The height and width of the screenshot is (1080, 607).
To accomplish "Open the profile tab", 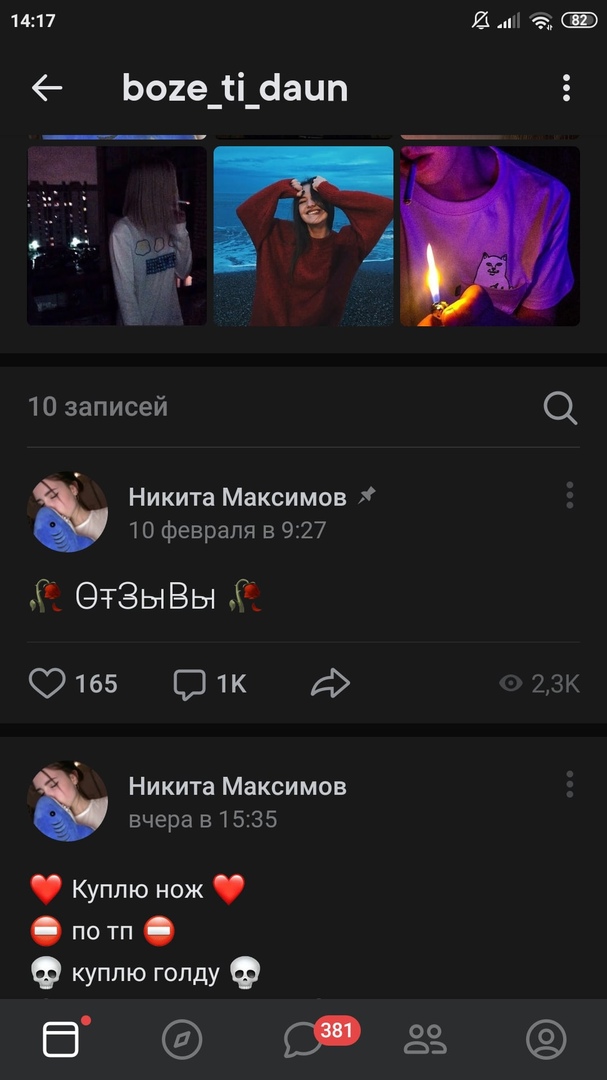I will tap(546, 1040).
